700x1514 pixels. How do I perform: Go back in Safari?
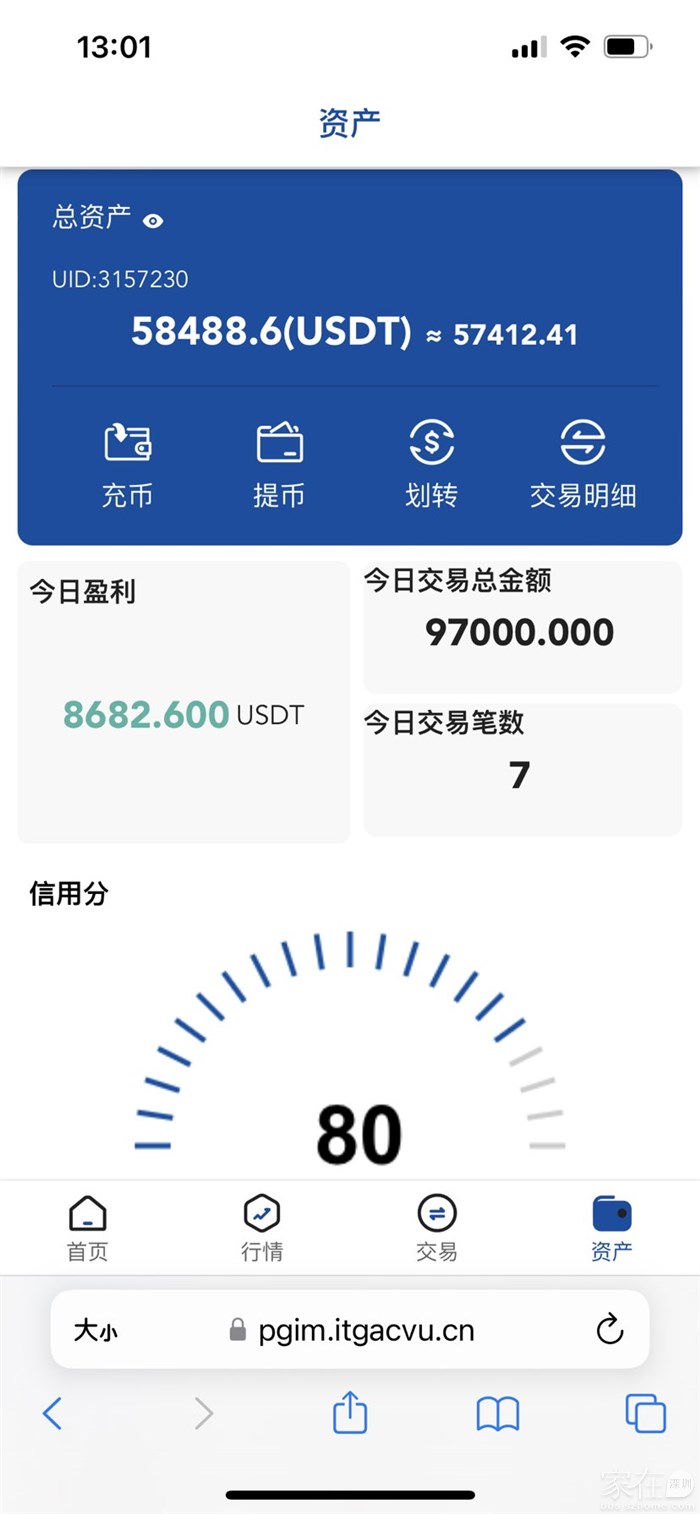point(53,1413)
